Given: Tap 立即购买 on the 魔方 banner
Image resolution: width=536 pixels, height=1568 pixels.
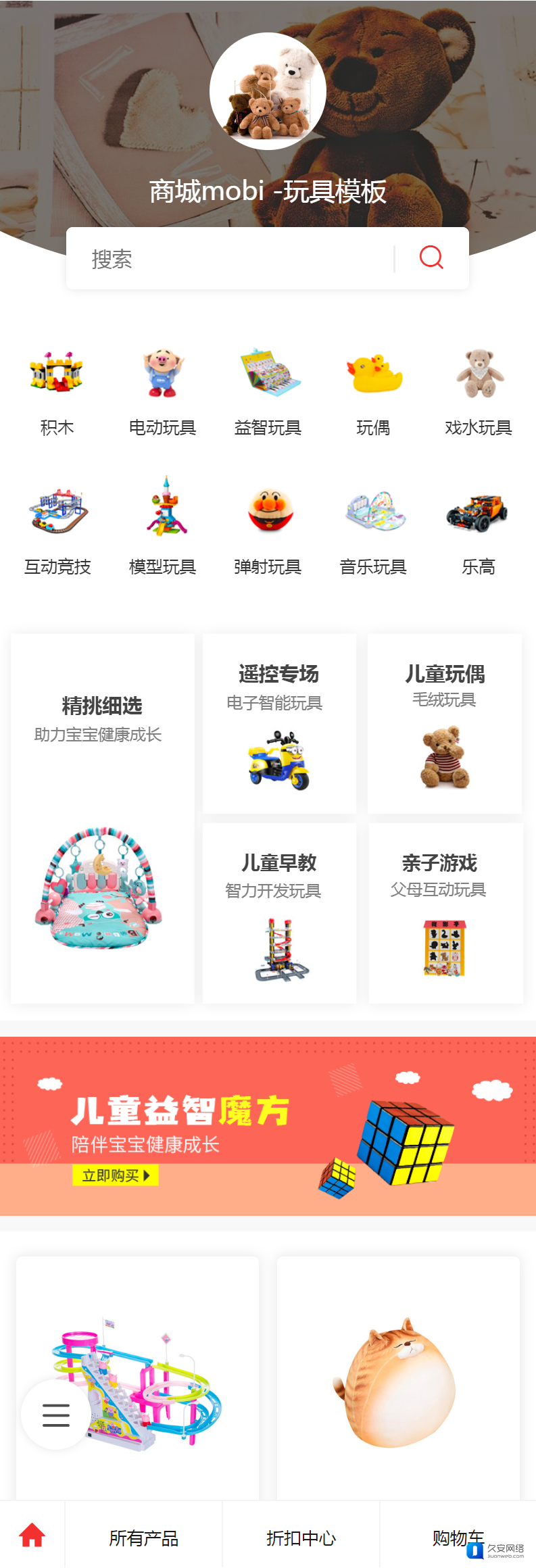Looking at the screenshot, I should coord(115,1175).
